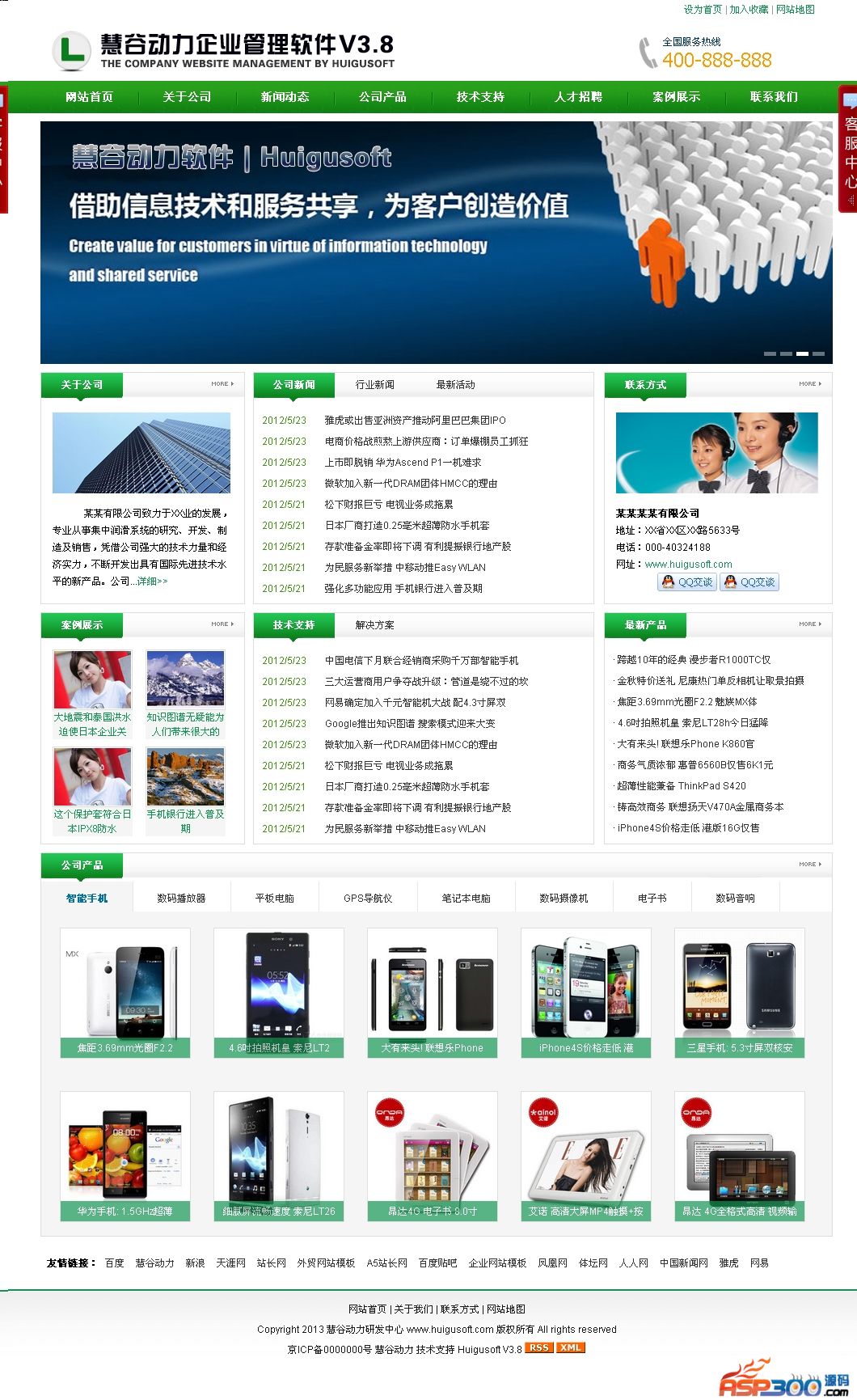Screen dimensions: 857x1400
Task: Select 联系我们 in the navigation bar
Action: click(x=774, y=97)
